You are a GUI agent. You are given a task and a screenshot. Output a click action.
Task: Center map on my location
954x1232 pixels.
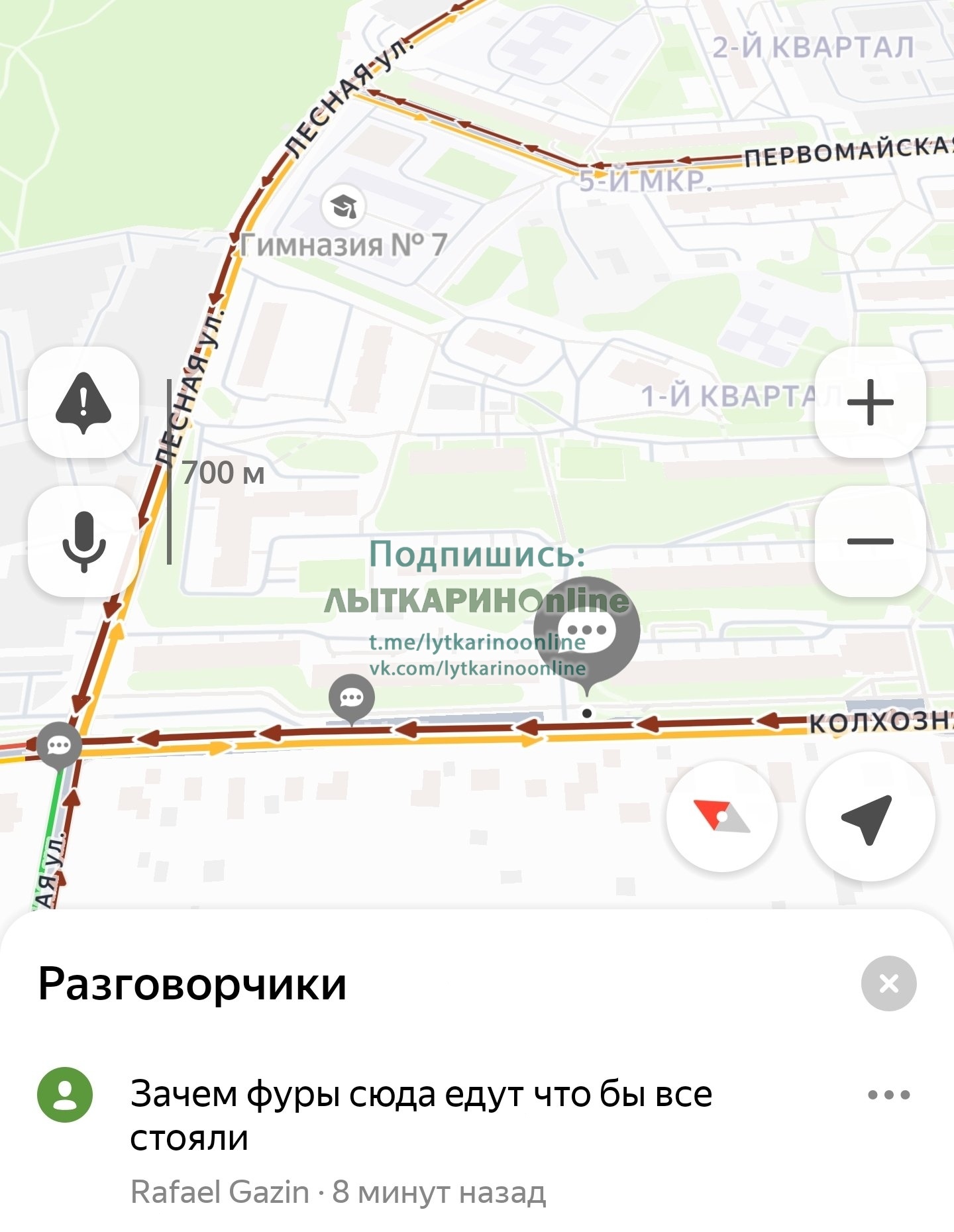tap(869, 816)
